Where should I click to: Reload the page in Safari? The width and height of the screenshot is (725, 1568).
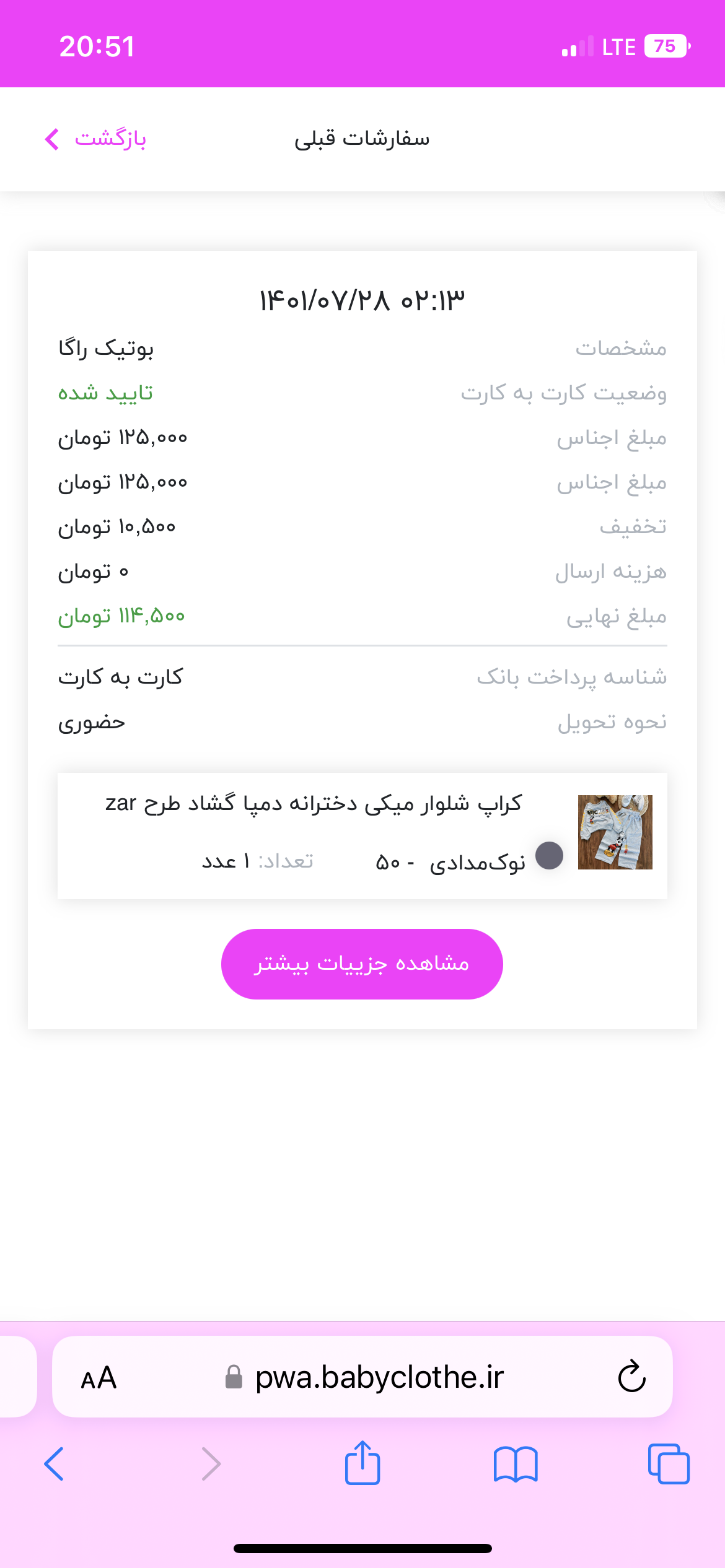(631, 1377)
